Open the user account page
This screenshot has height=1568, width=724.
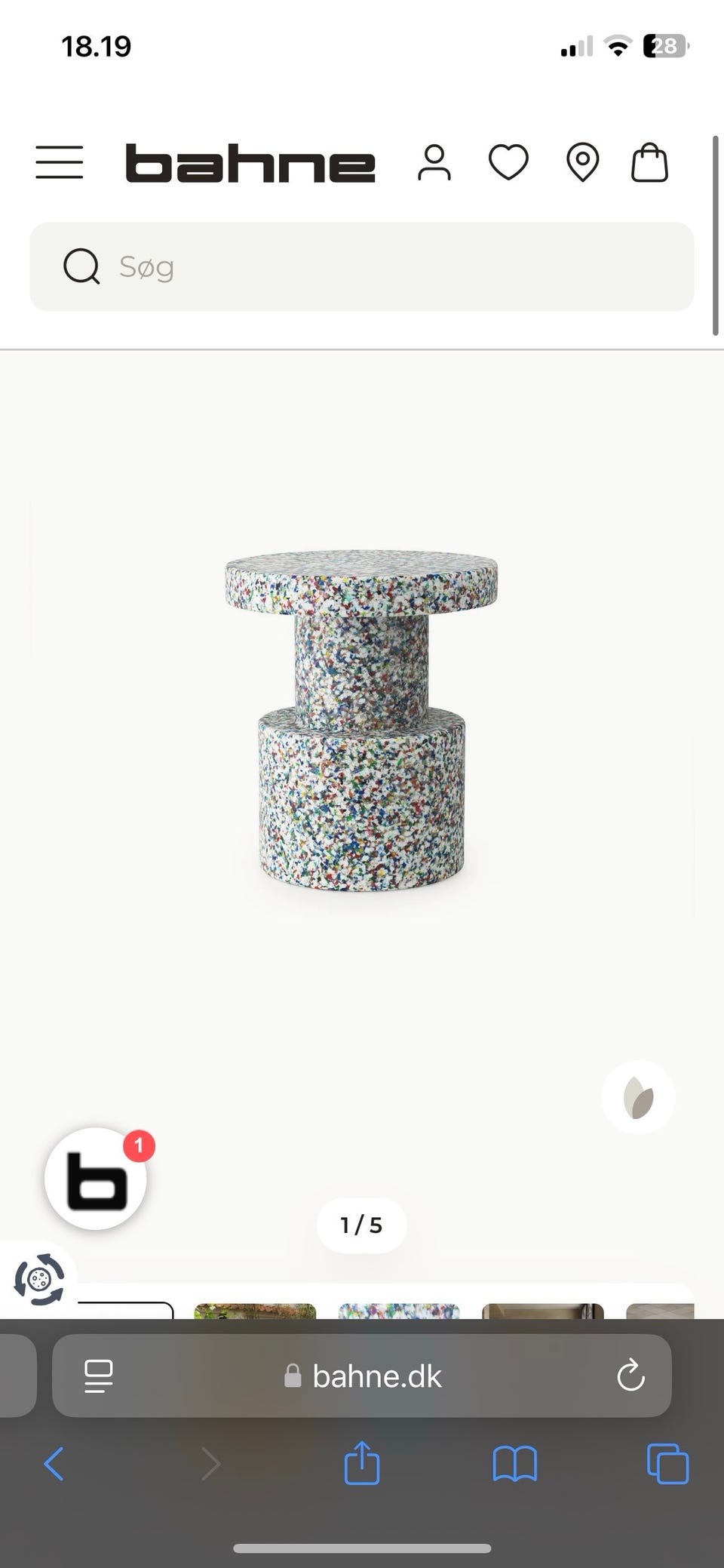434,163
